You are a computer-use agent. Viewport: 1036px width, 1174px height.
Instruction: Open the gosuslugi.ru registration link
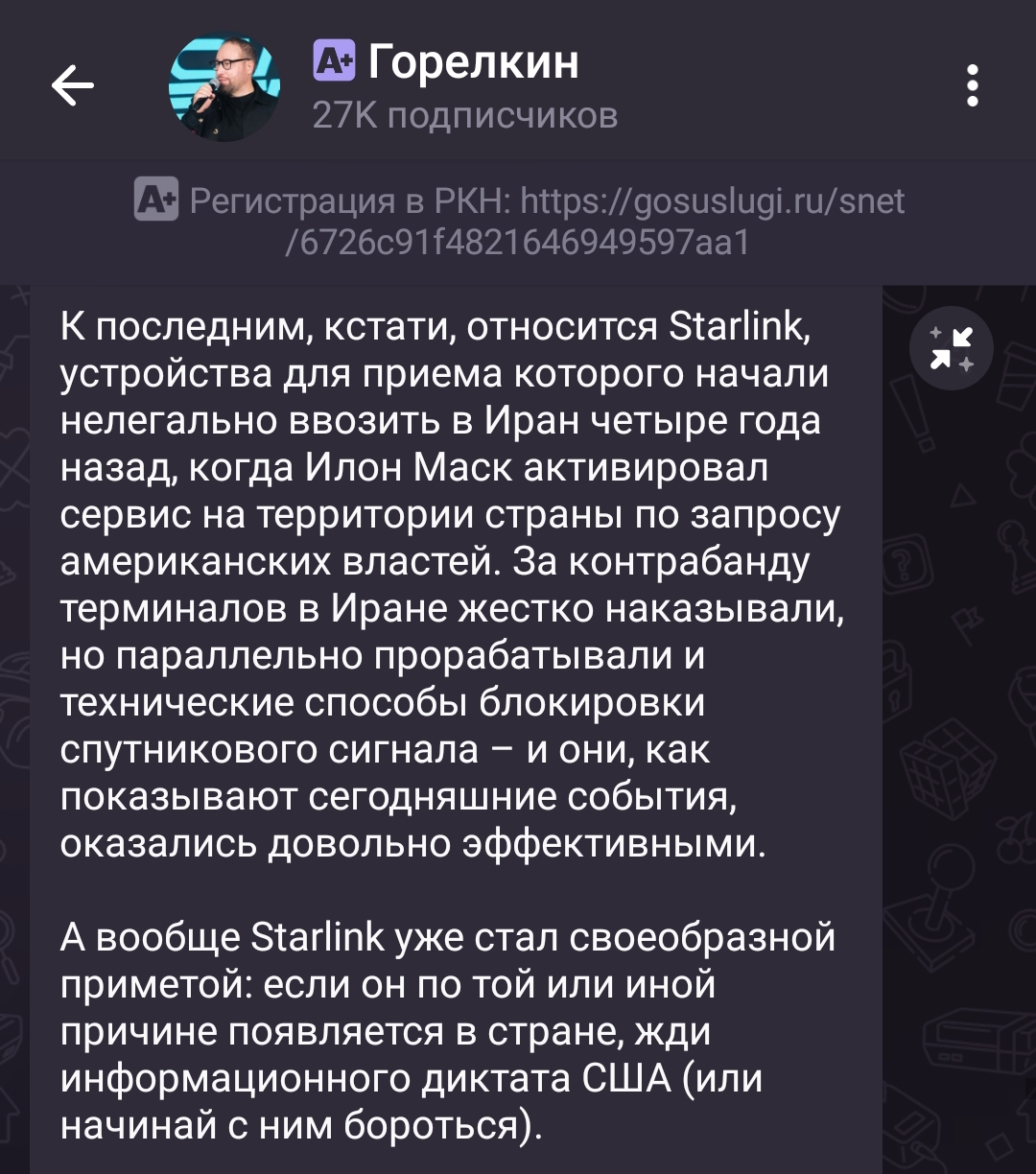(x=595, y=221)
